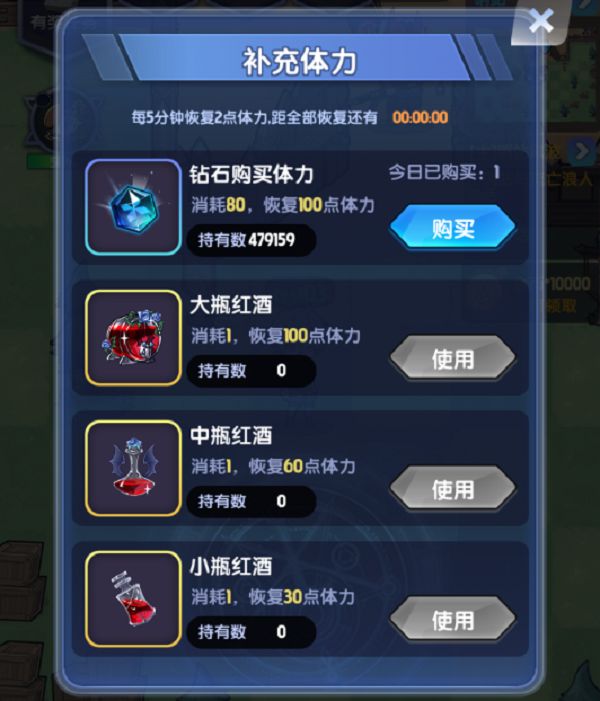Use 大瓶红酒 to restore stamina

(452, 358)
